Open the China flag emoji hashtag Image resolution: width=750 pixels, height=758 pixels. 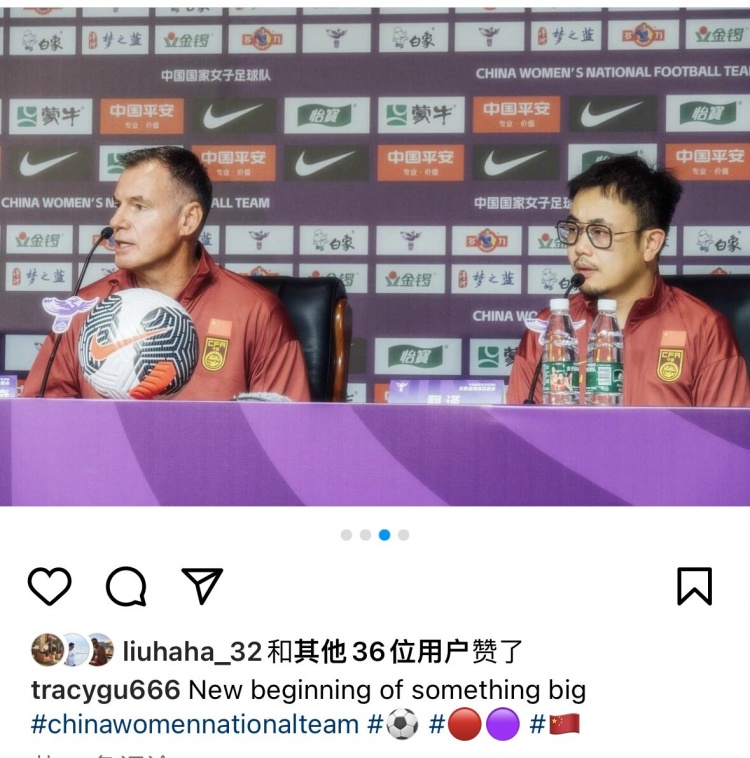(x=556, y=724)
